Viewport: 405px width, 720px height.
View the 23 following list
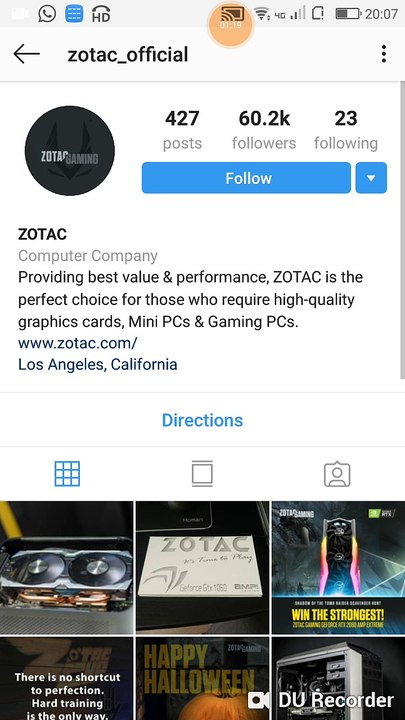pyautogui.click(x=346, y=130)
